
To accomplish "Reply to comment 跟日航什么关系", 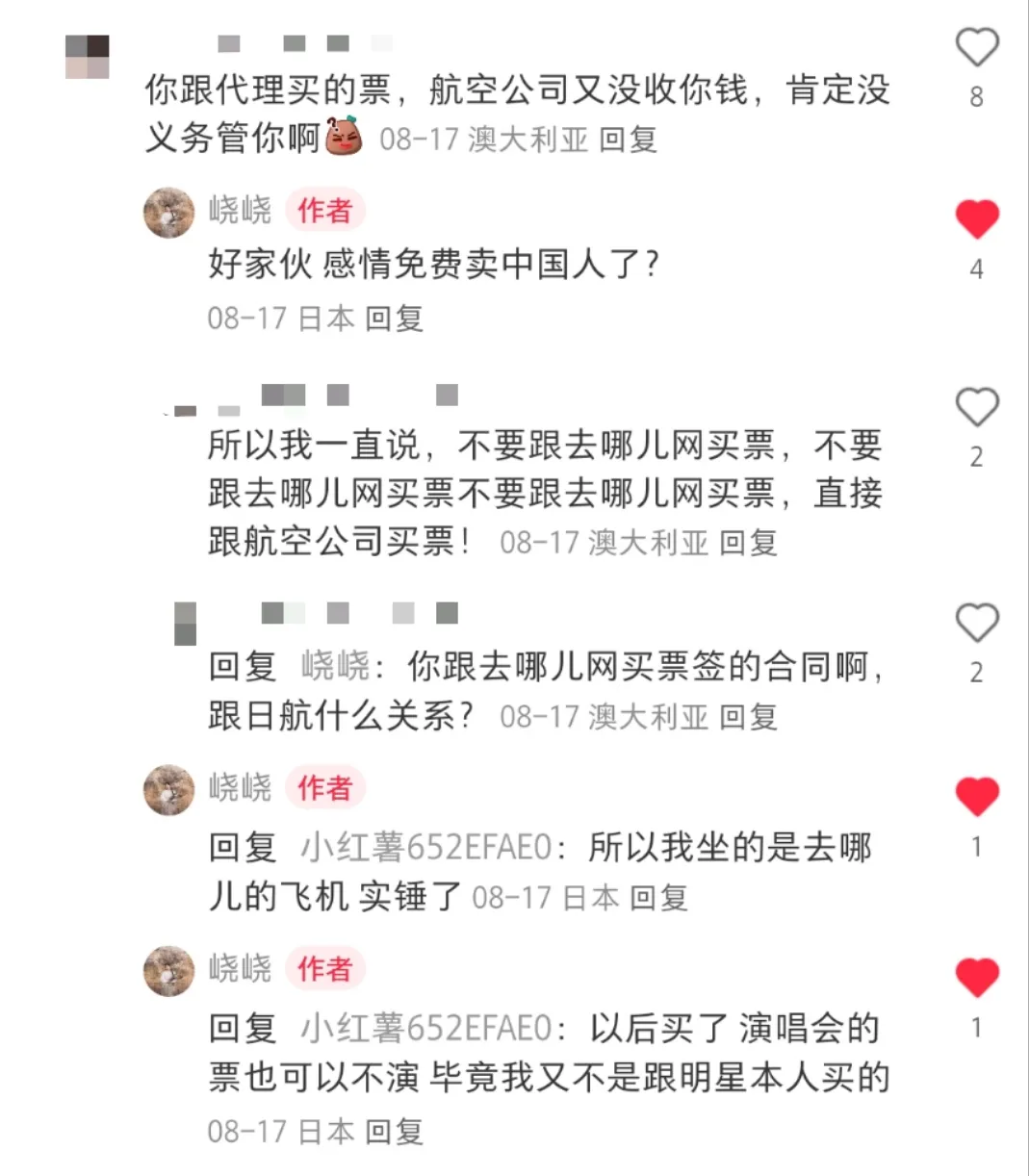I will (x=748, y=717).
